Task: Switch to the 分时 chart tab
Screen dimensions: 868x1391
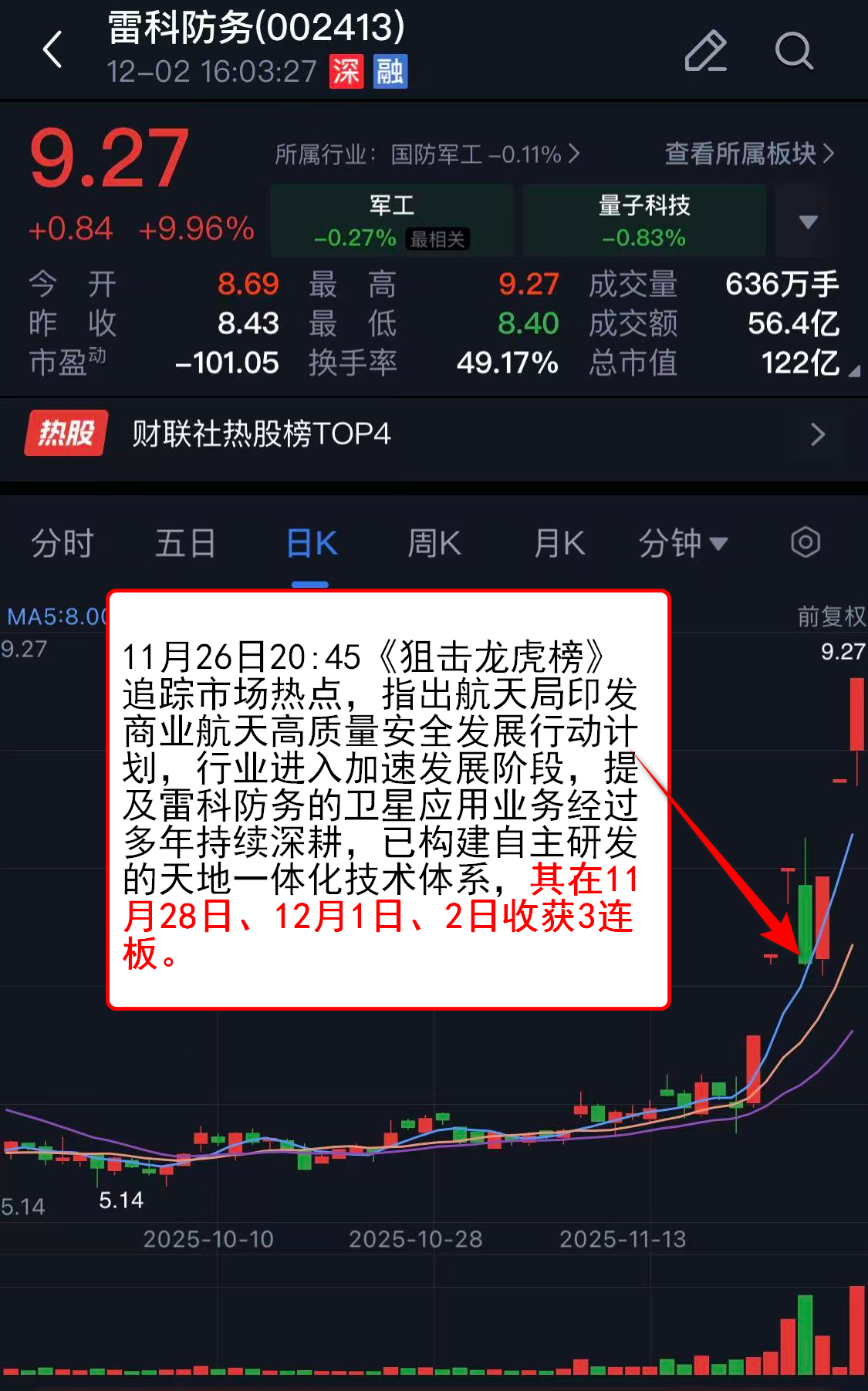Action: (62, 543)
